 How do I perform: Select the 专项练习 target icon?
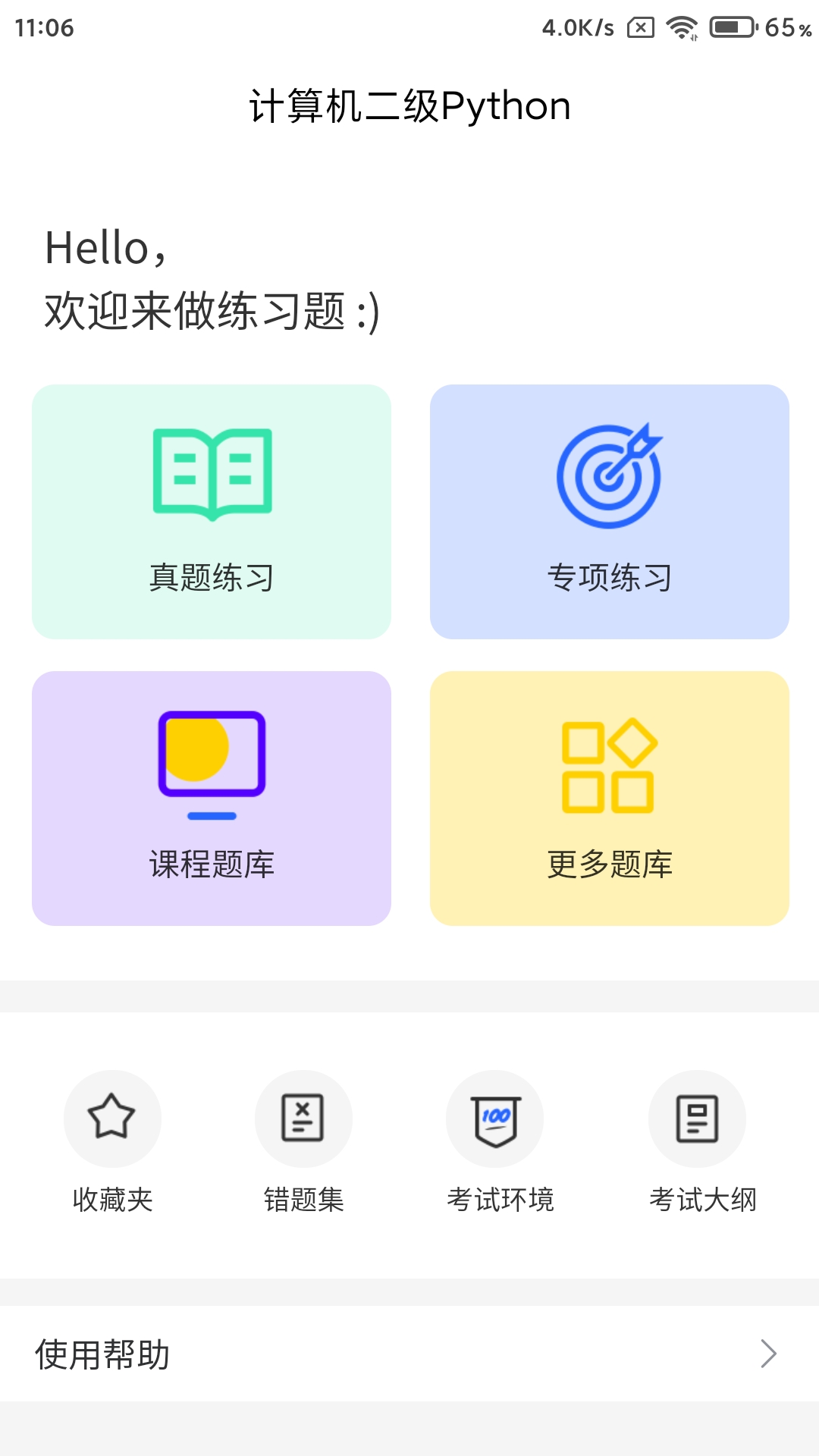609,474
